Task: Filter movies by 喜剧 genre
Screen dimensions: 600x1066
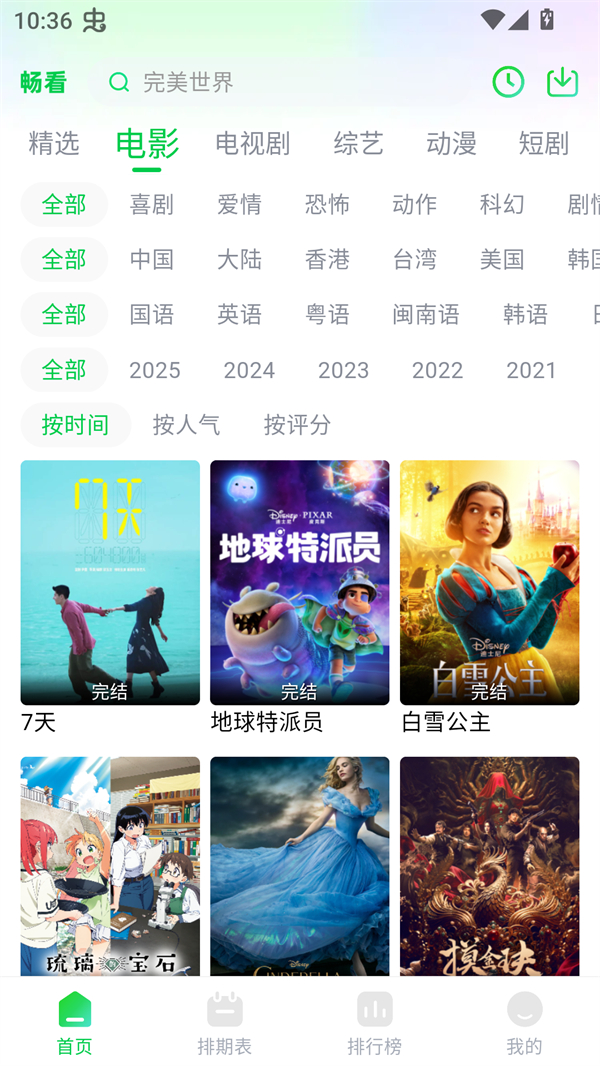Action: coord(152,205)
